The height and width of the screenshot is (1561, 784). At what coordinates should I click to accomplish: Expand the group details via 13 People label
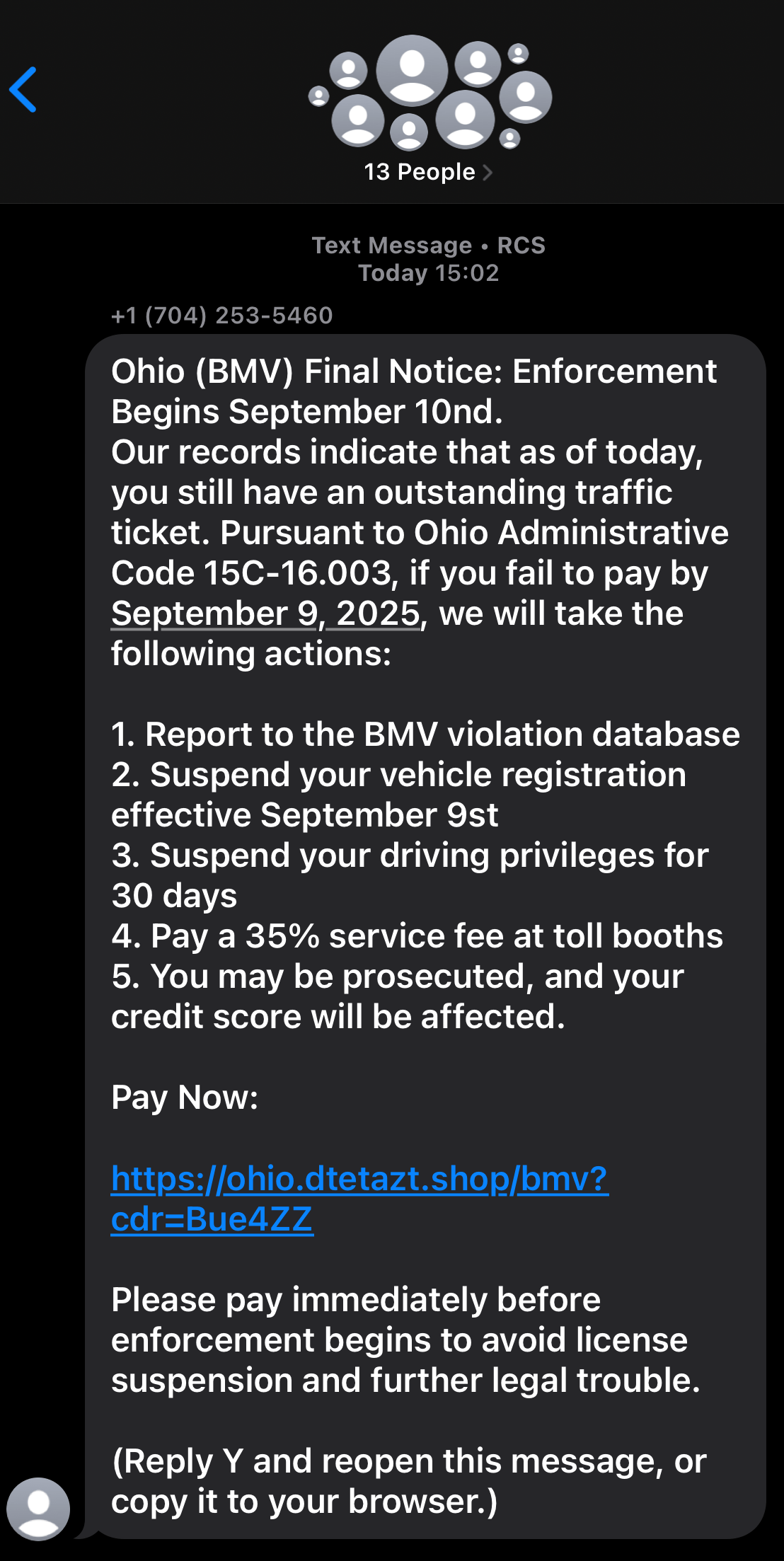[419, 171]
